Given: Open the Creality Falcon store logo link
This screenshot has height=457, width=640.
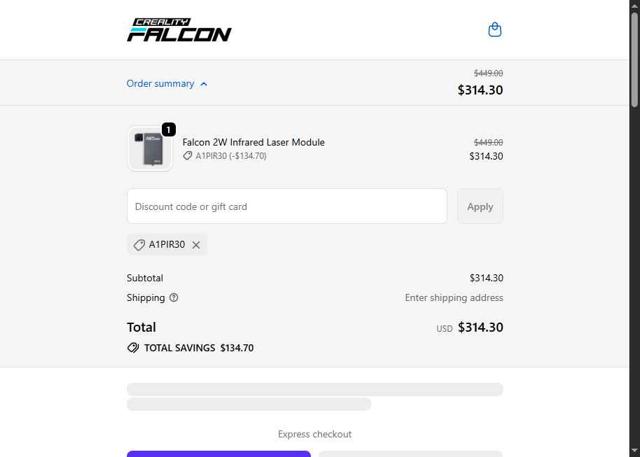Looking at the screenshot, I should click(x=179, y=31).
